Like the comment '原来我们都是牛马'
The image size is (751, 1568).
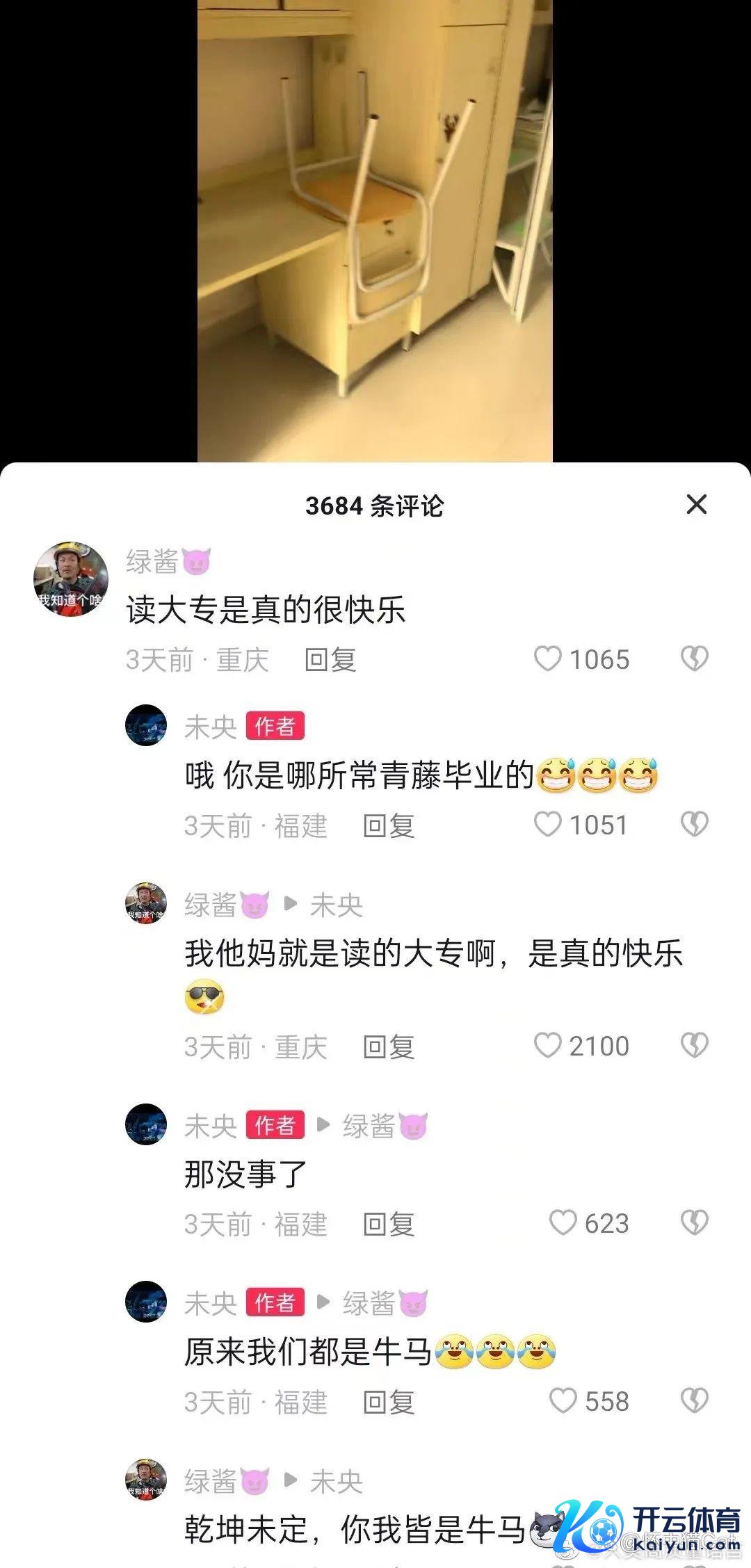click(x=563, y=1400)
